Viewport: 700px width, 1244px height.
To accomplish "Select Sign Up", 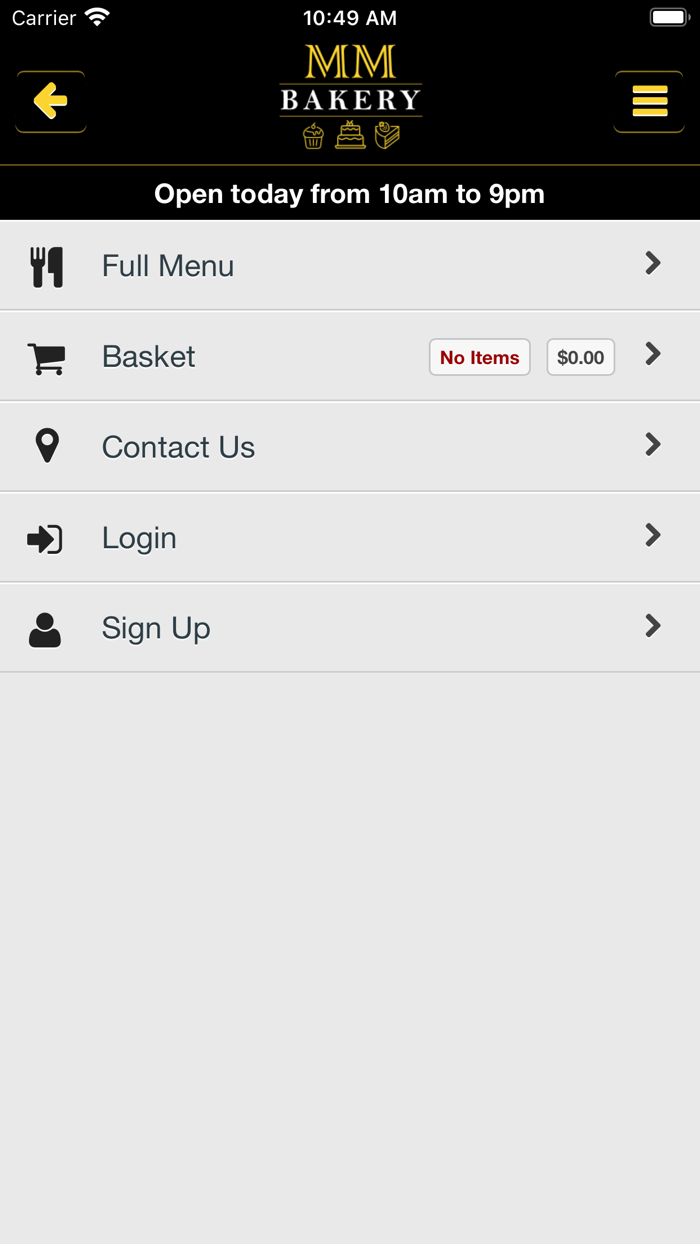I will tap(350, 628).
